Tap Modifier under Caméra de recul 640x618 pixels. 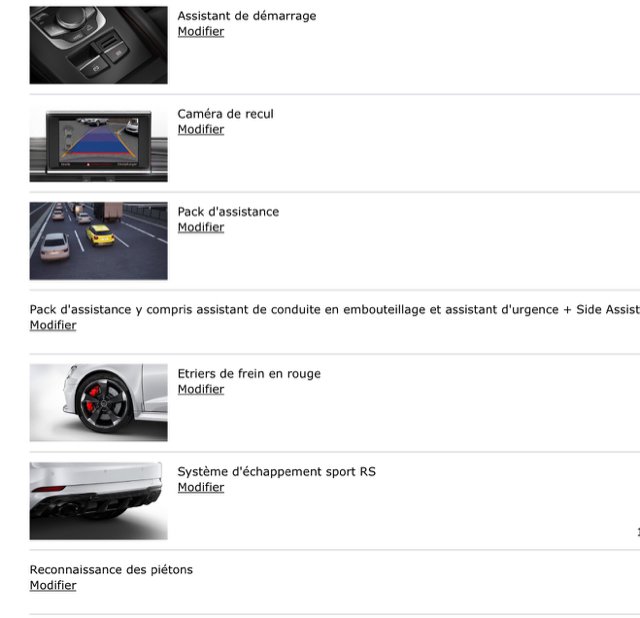coord(200,130)
